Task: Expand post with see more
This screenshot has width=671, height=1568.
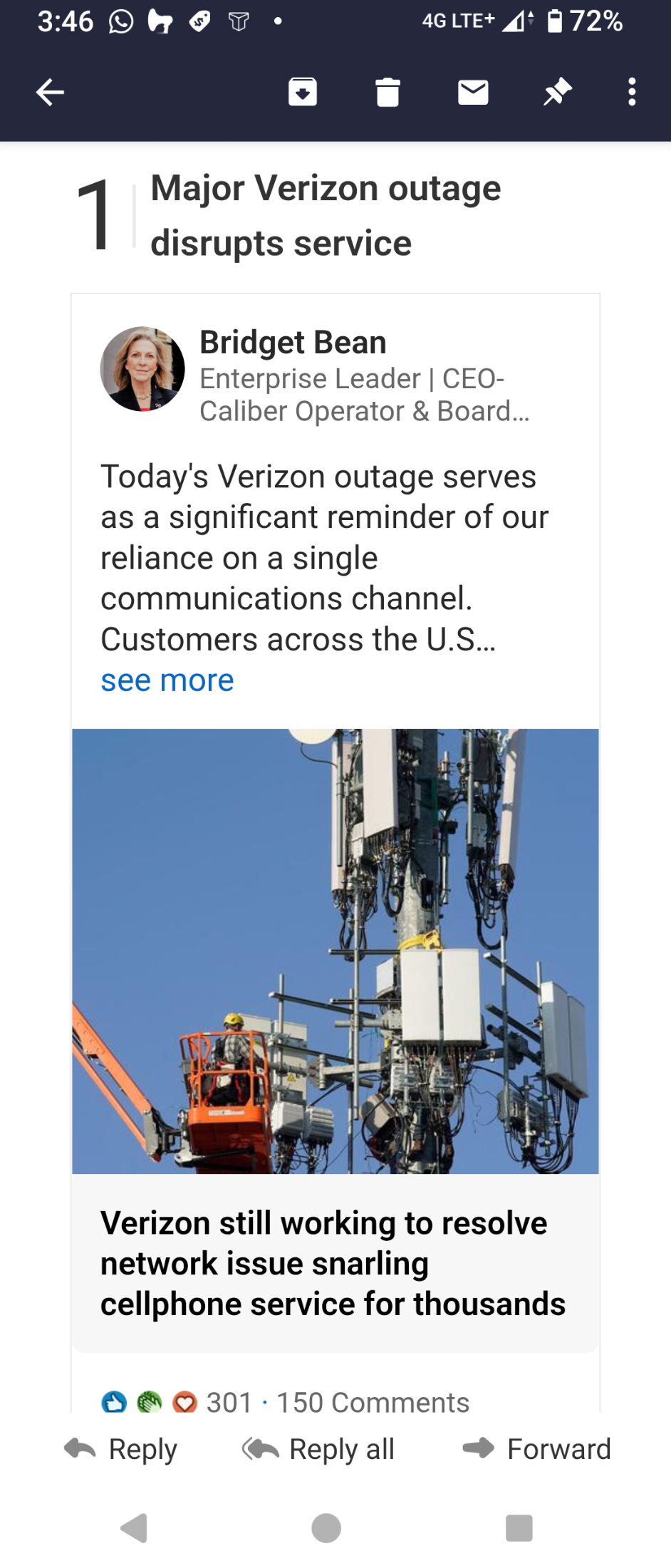Action: click(167, 680)
